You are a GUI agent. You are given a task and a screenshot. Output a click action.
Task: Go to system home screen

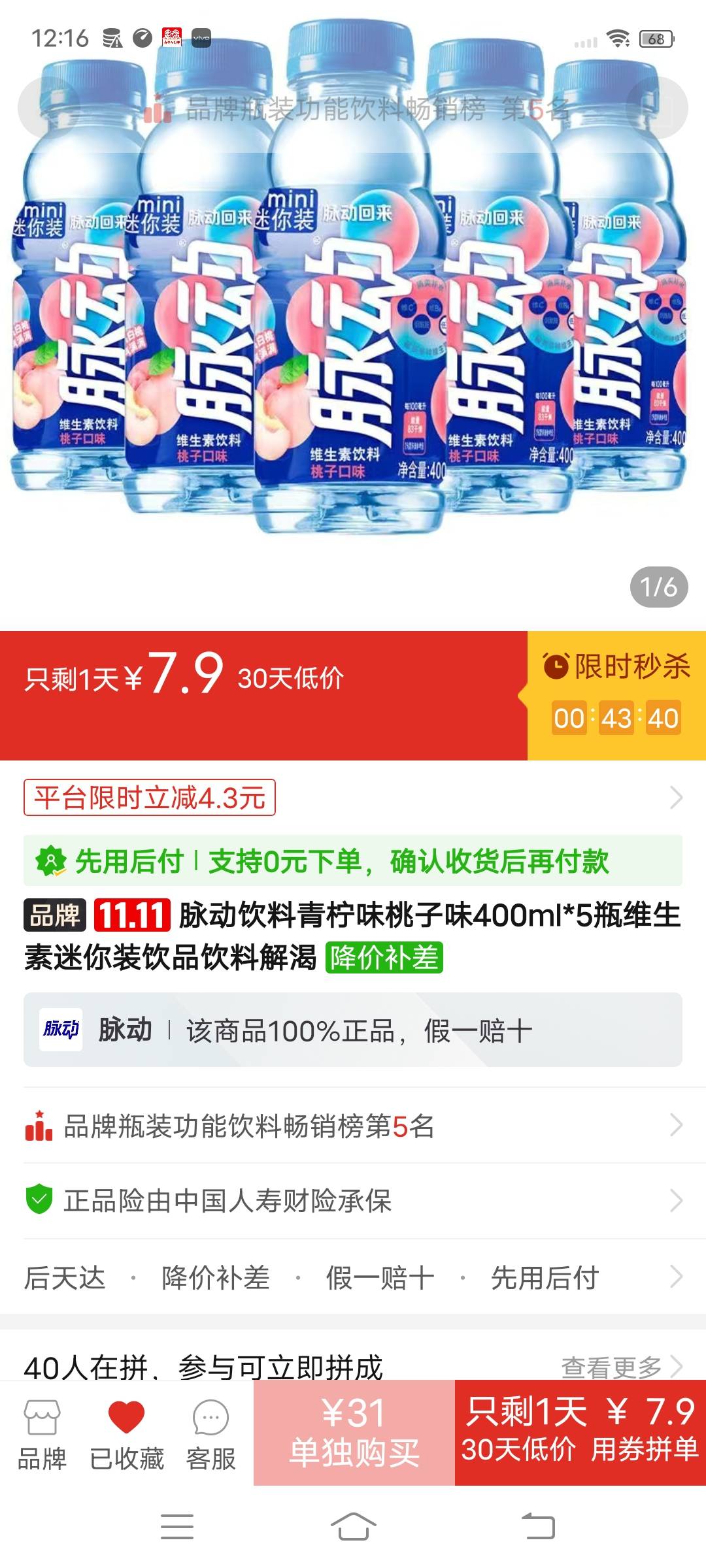[x=353, y=1527]
